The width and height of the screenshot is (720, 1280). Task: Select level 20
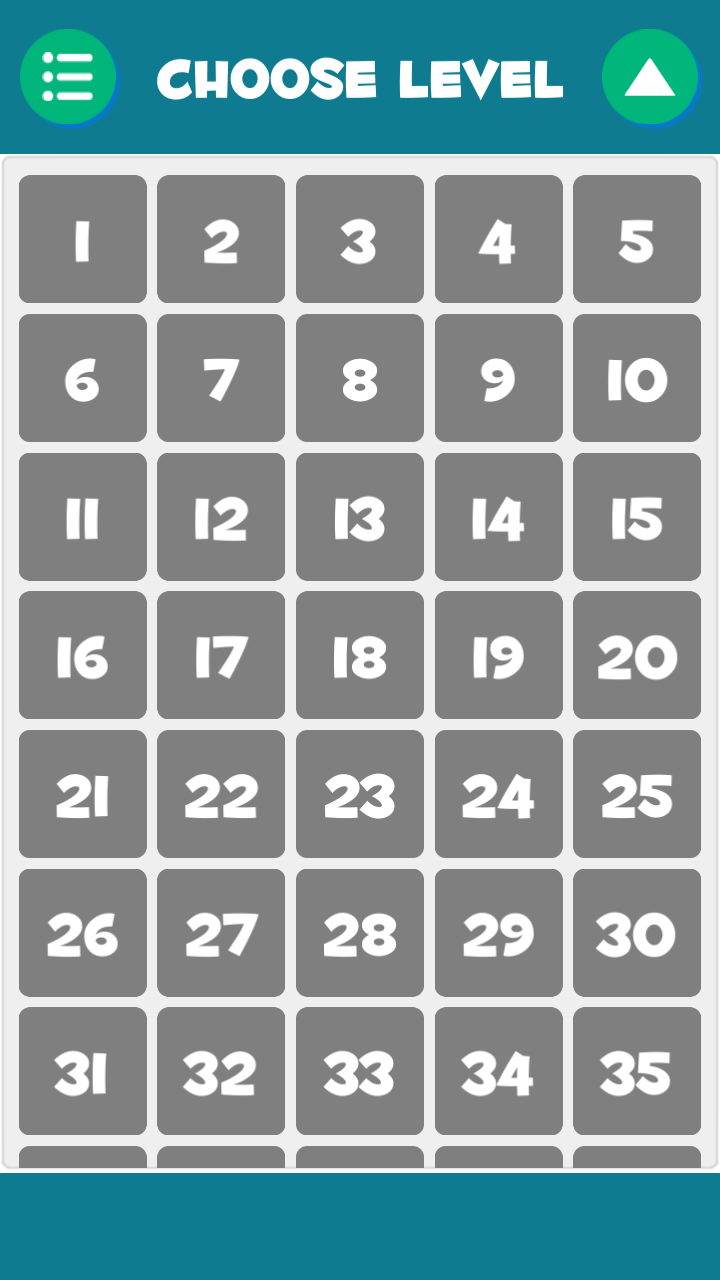(637, 655)
